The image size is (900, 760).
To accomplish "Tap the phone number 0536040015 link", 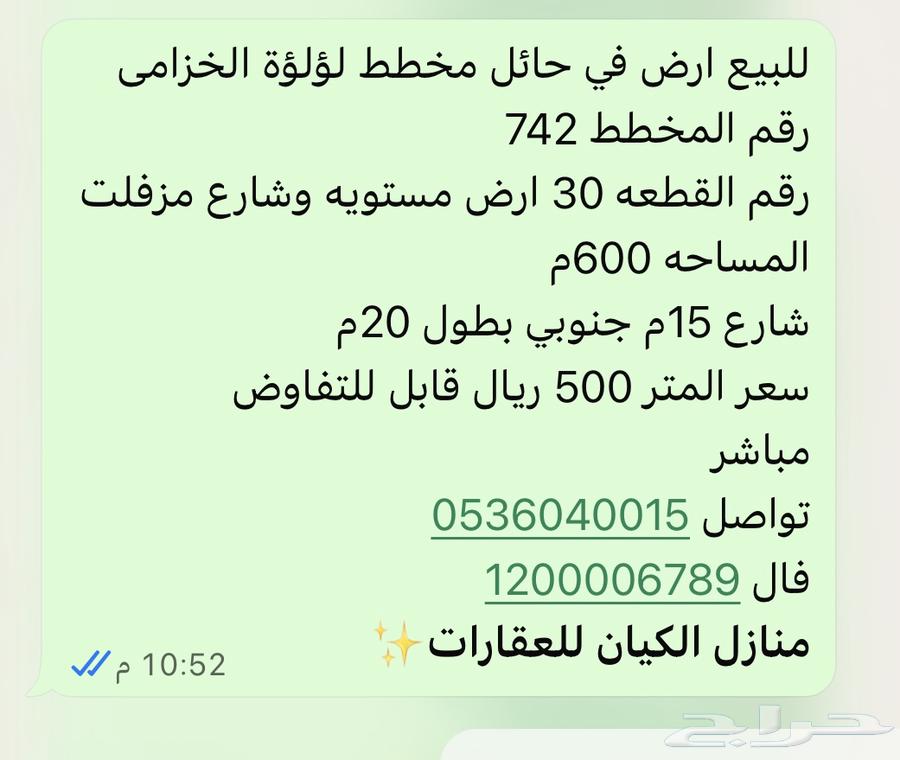I will [x=561, y=516].
